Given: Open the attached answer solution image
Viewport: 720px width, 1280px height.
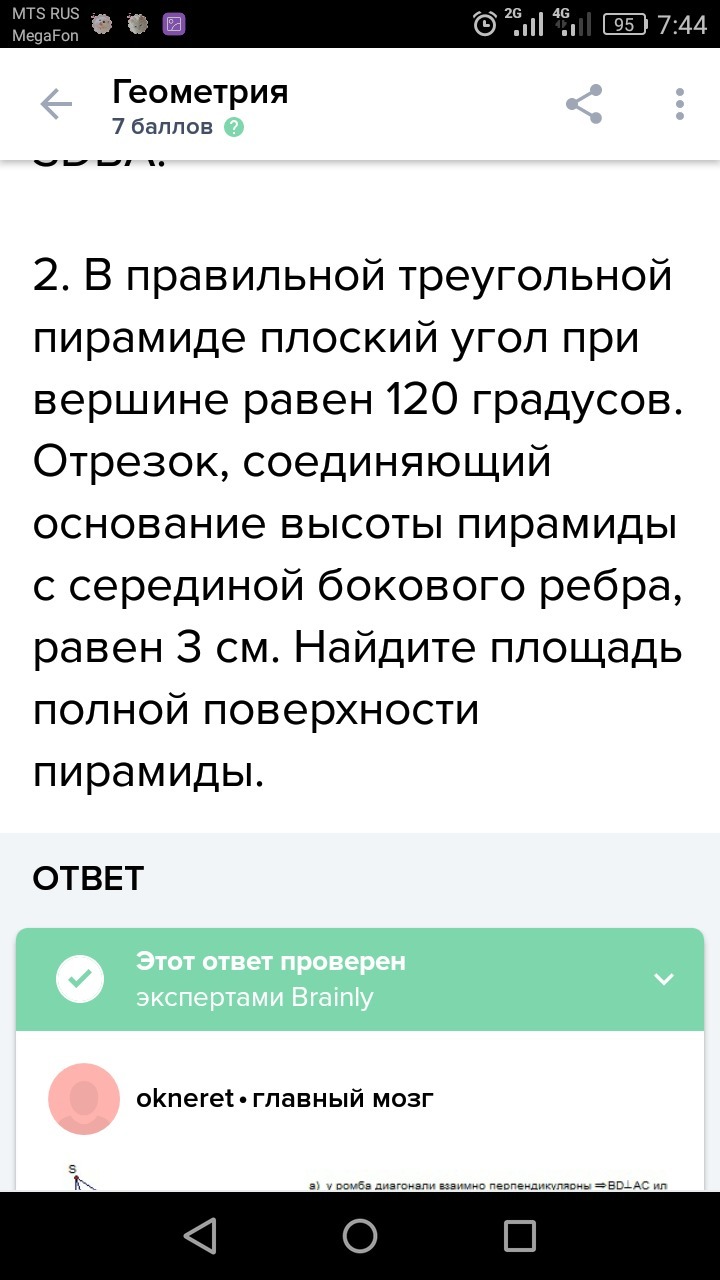Looking at the screenshot, I should (360, 1177).
